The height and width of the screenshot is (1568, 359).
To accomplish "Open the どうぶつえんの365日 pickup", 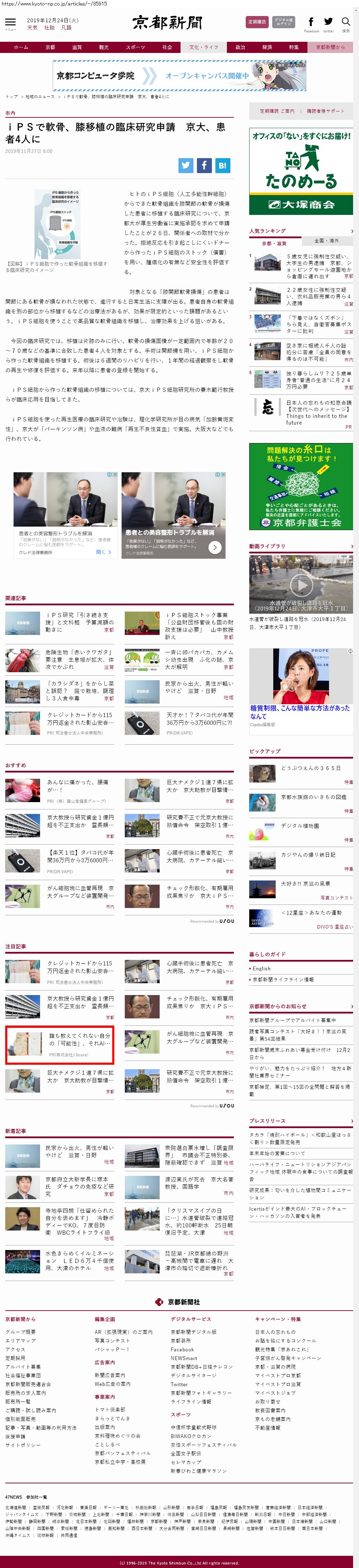I will point(311,768).
